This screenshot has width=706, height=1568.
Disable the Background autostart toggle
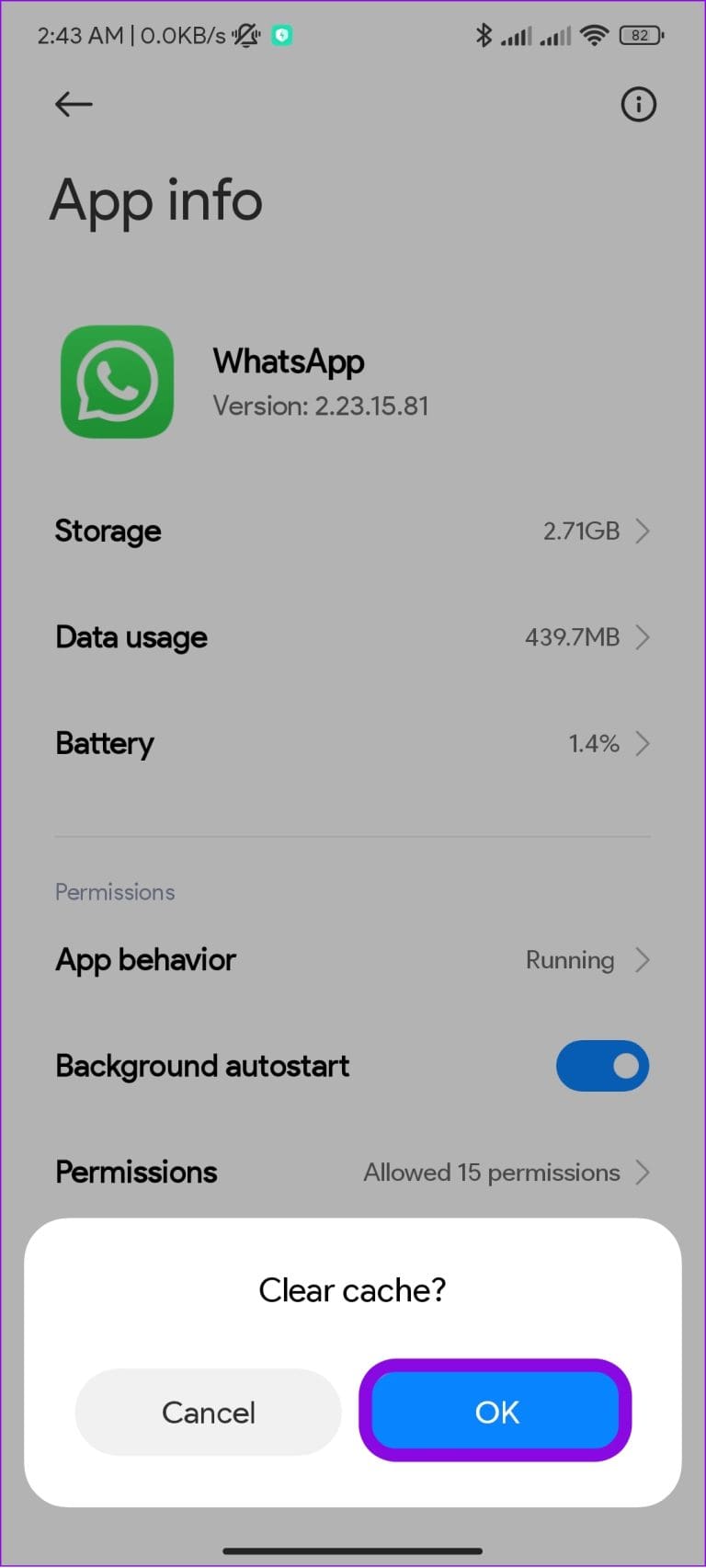(602, 1065)
